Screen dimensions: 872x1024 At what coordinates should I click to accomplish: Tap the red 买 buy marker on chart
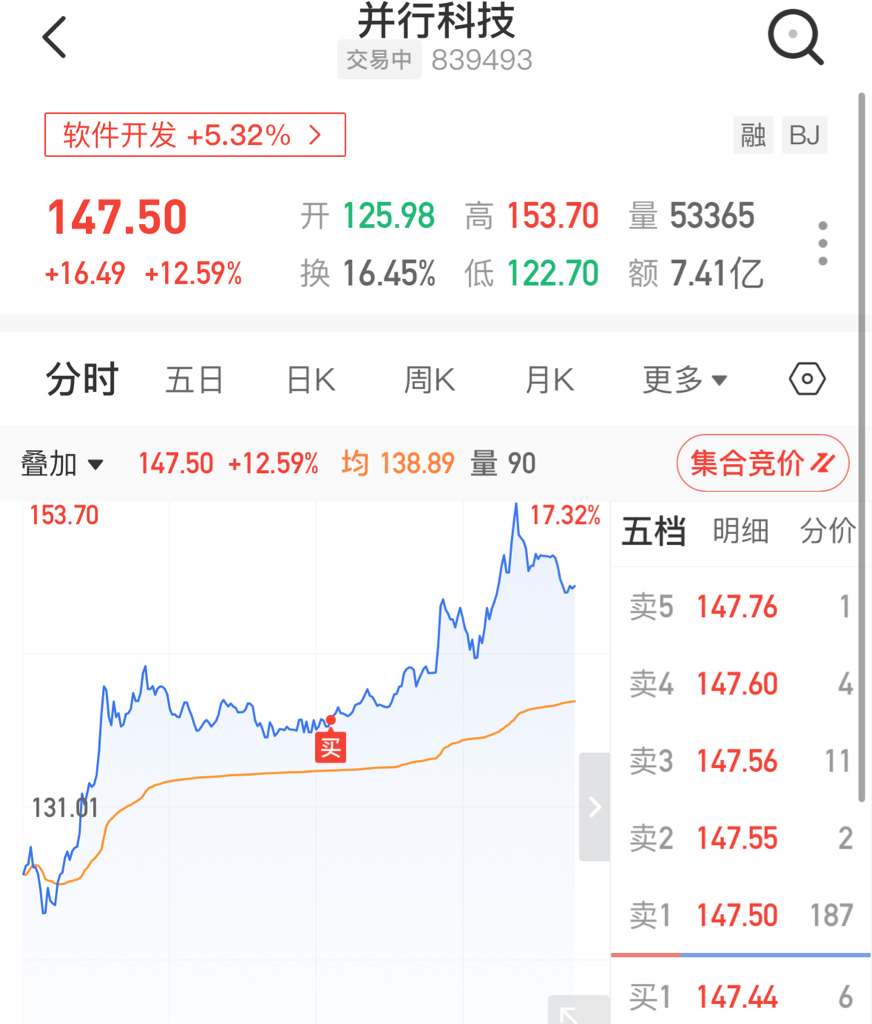330,747
